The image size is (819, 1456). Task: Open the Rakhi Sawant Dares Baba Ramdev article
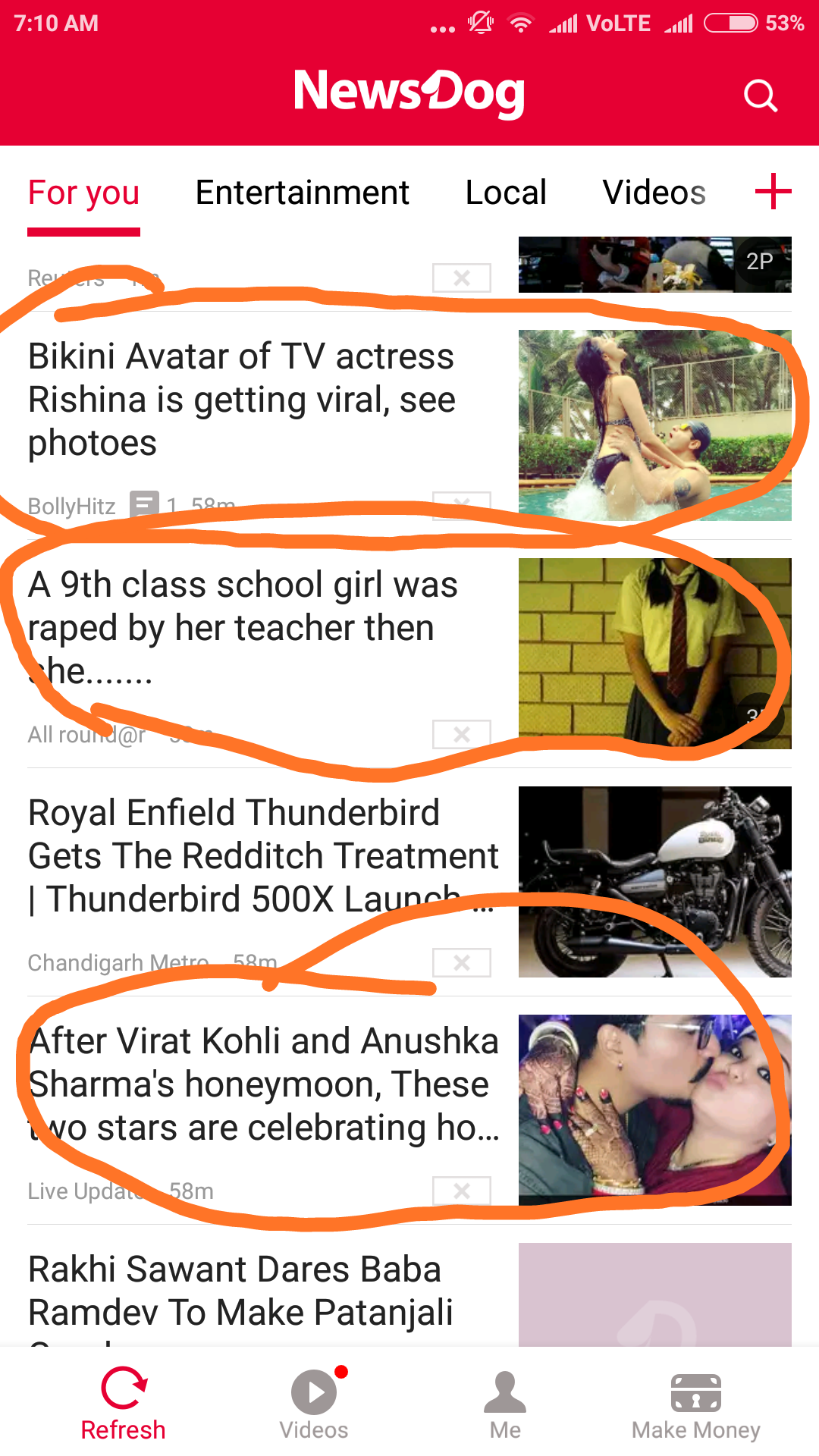(x=240, y=1291)
